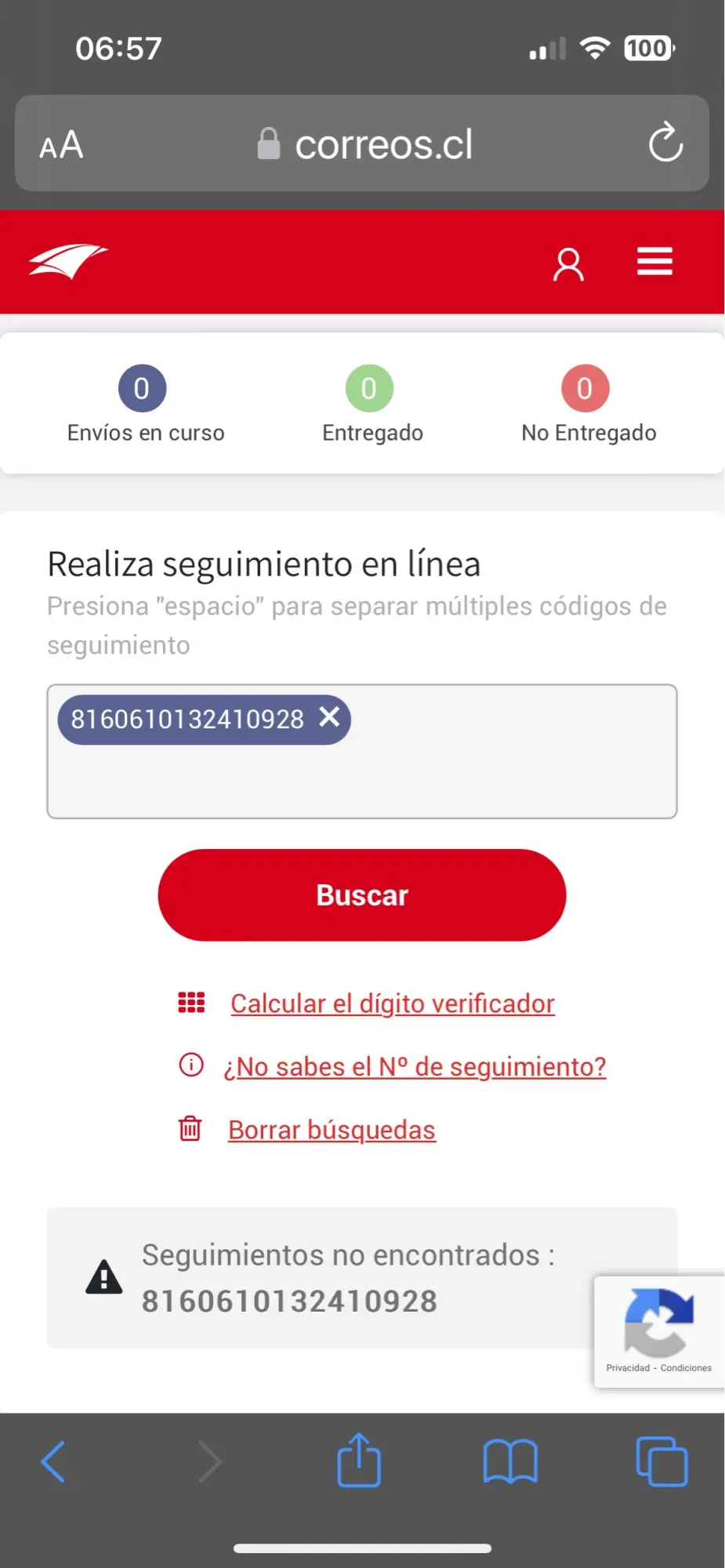Share this page
The height and width of the screenshot is (1568, 725).
coord(359,1460)
